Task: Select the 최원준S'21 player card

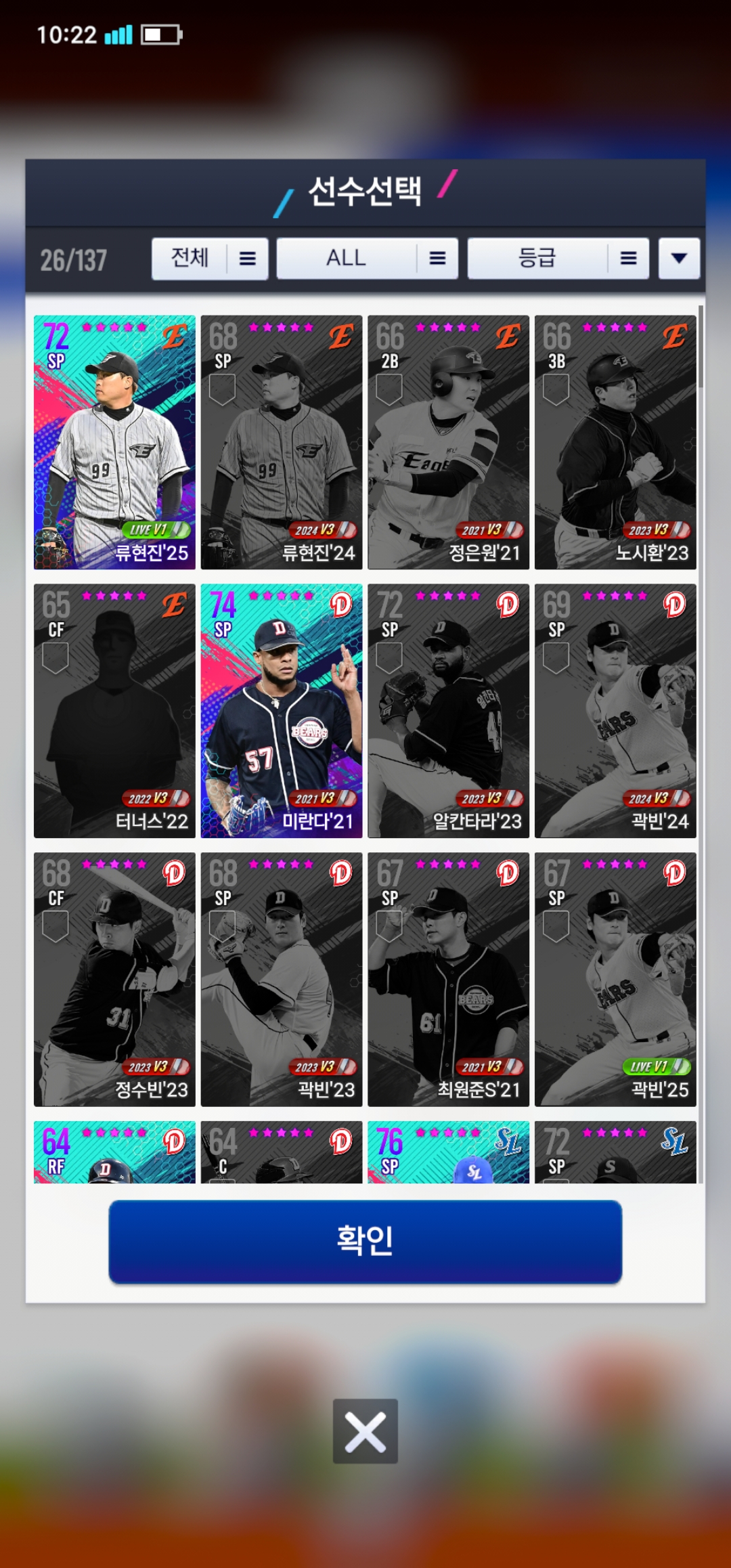Action: click(448, 979)
